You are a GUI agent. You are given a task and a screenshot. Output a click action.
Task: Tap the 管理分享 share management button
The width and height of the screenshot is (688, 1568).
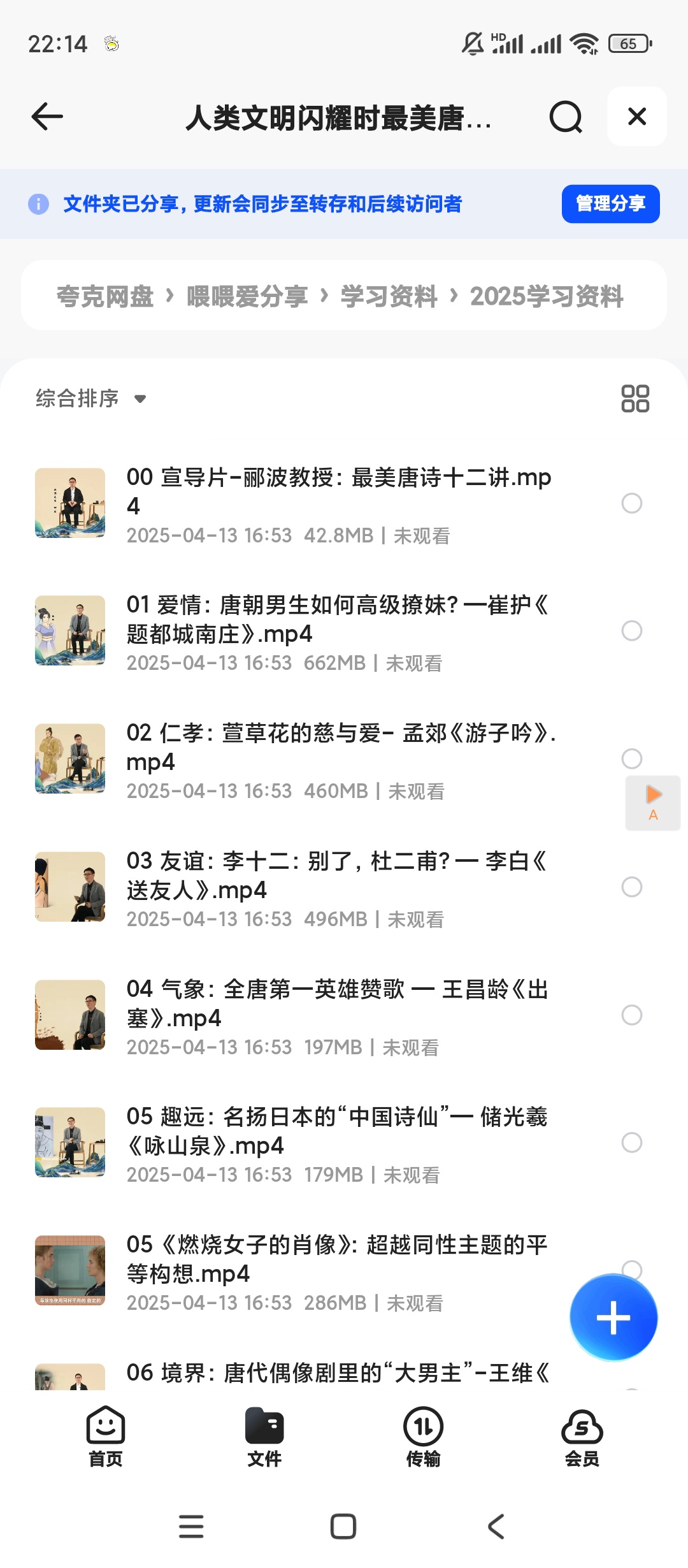click(609, 204)
